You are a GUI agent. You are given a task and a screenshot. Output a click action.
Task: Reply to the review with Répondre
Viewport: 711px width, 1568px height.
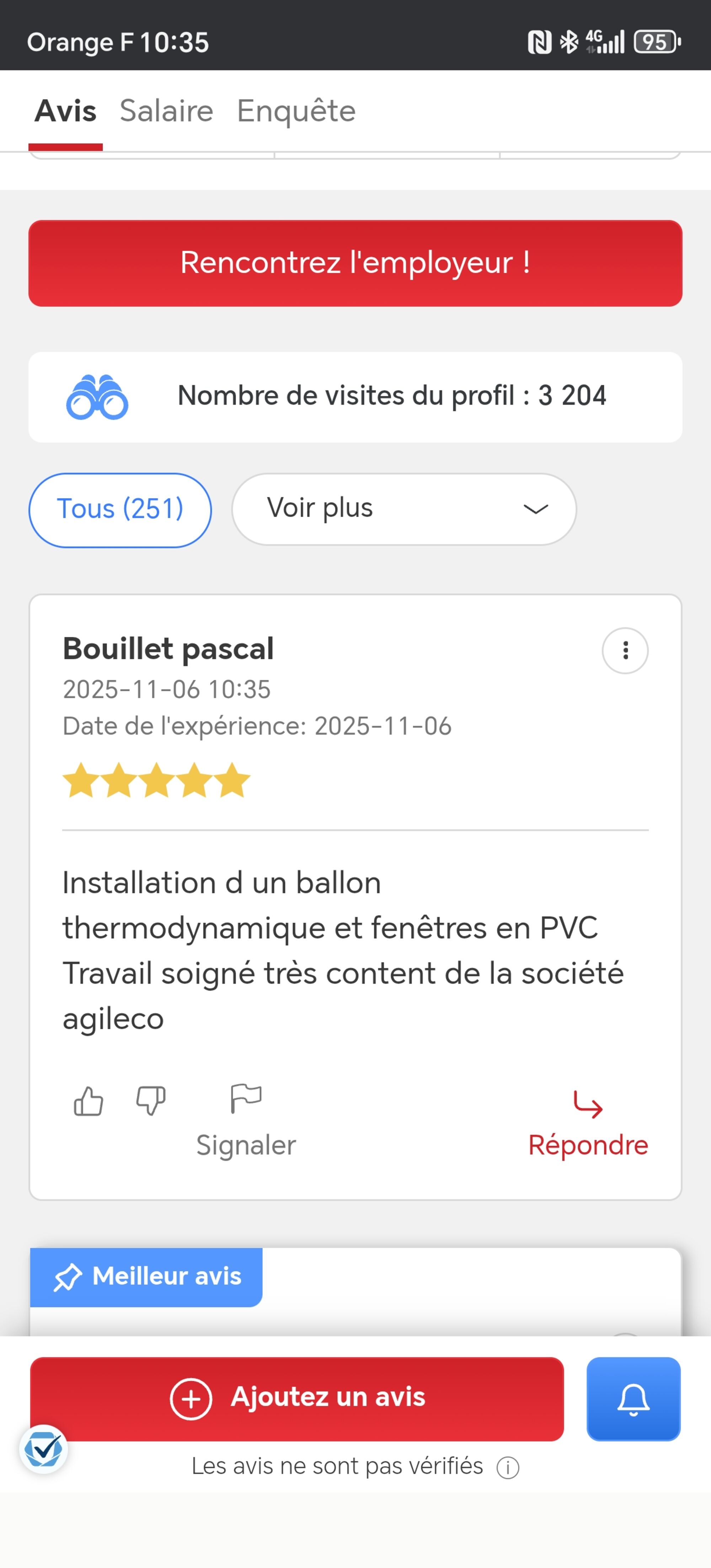[x=587, y=1126]
